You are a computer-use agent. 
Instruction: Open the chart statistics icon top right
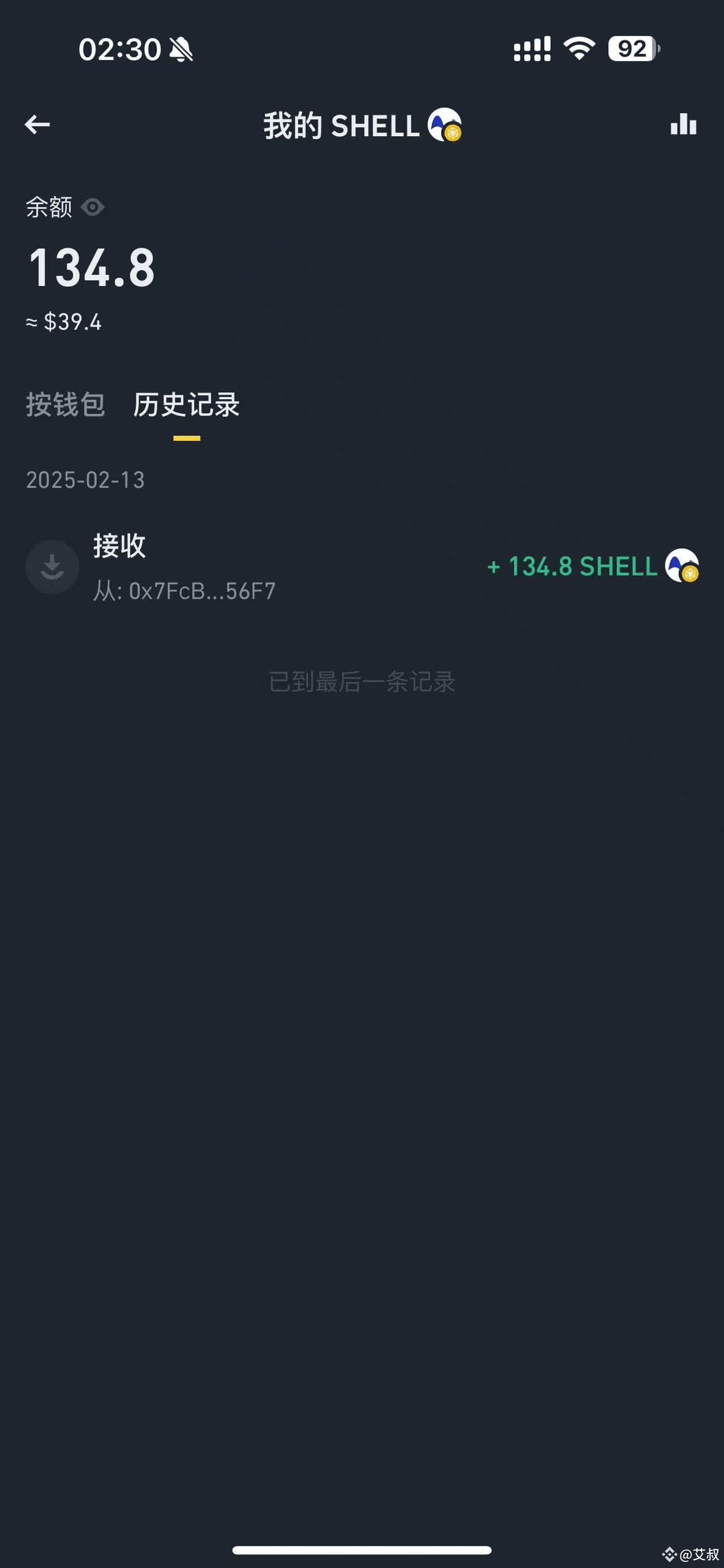coord(684,124)
